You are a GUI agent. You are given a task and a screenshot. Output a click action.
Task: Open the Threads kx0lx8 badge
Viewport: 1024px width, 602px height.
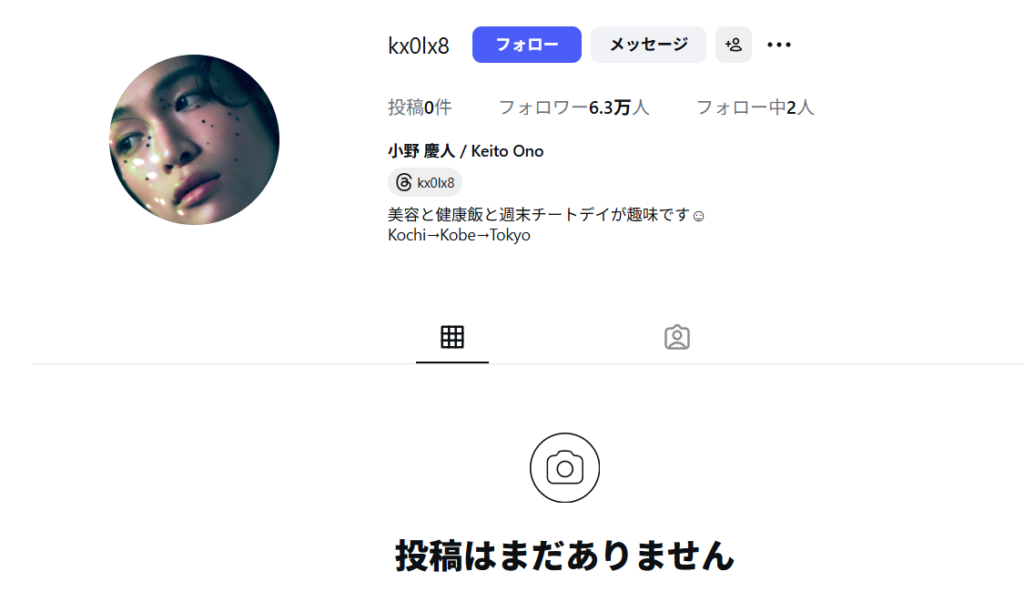click(425, 182)
